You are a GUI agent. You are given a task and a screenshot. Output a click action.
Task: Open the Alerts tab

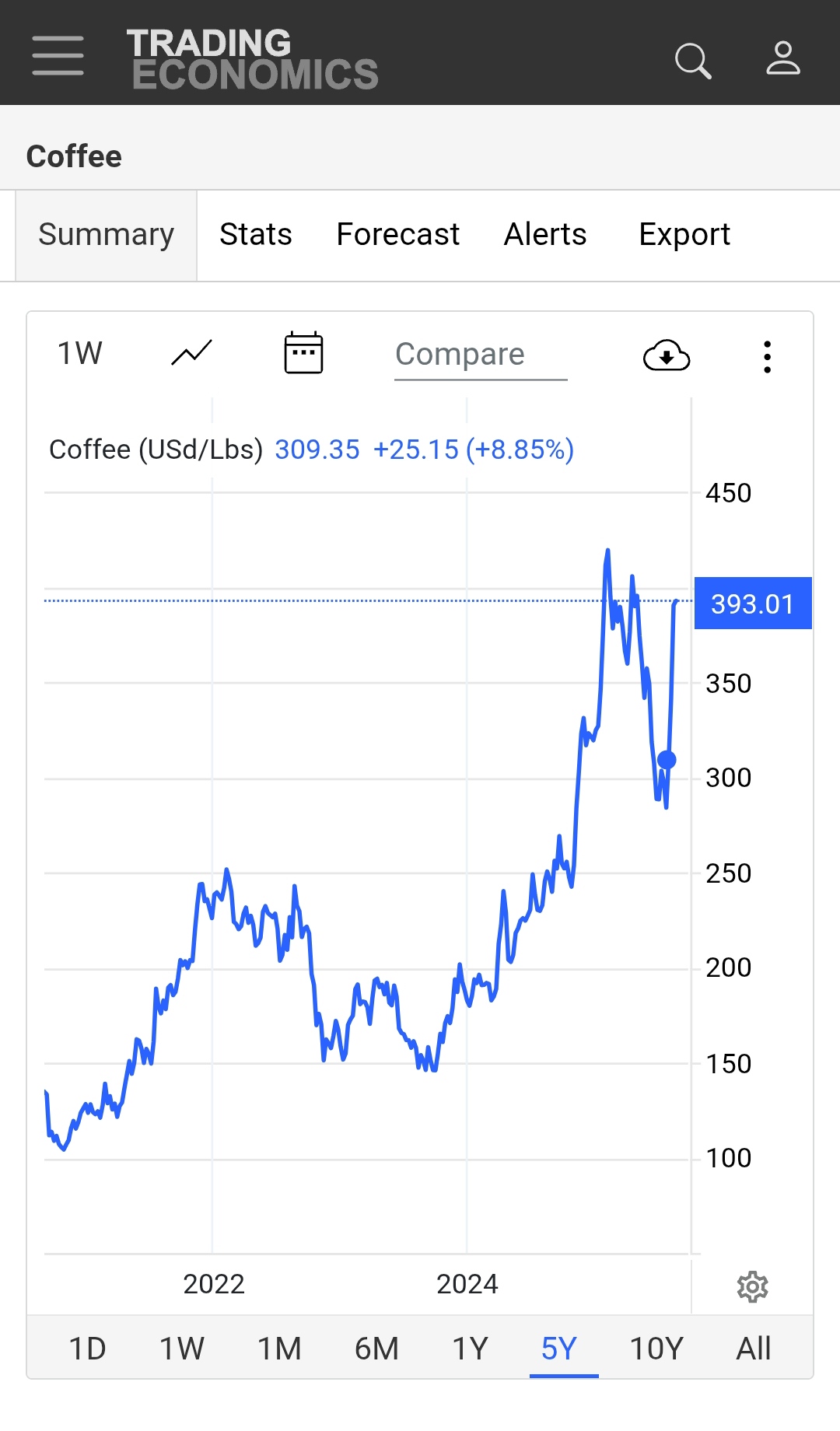(545, 234)
